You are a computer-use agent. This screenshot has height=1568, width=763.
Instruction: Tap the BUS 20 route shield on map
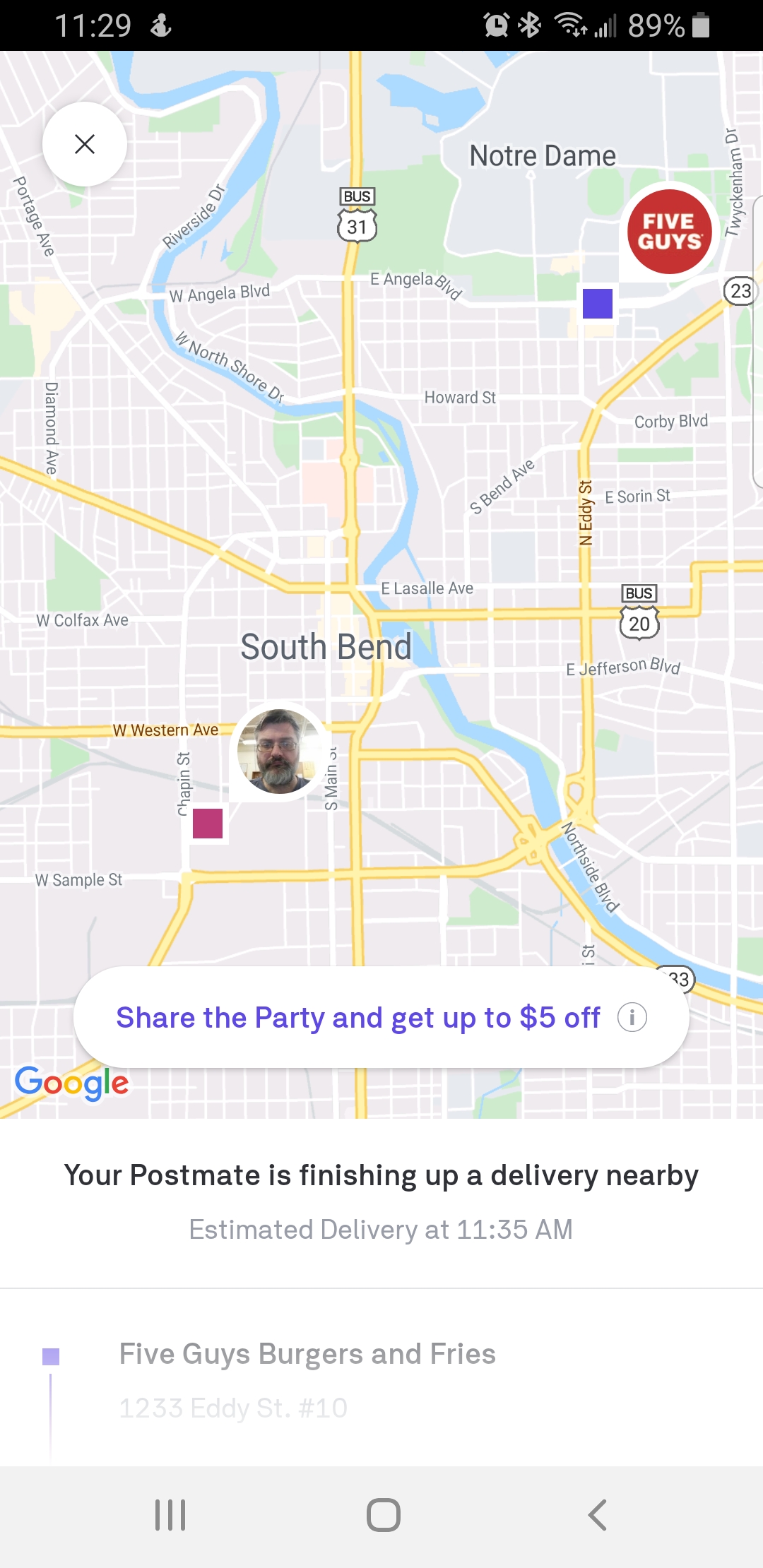638,609
